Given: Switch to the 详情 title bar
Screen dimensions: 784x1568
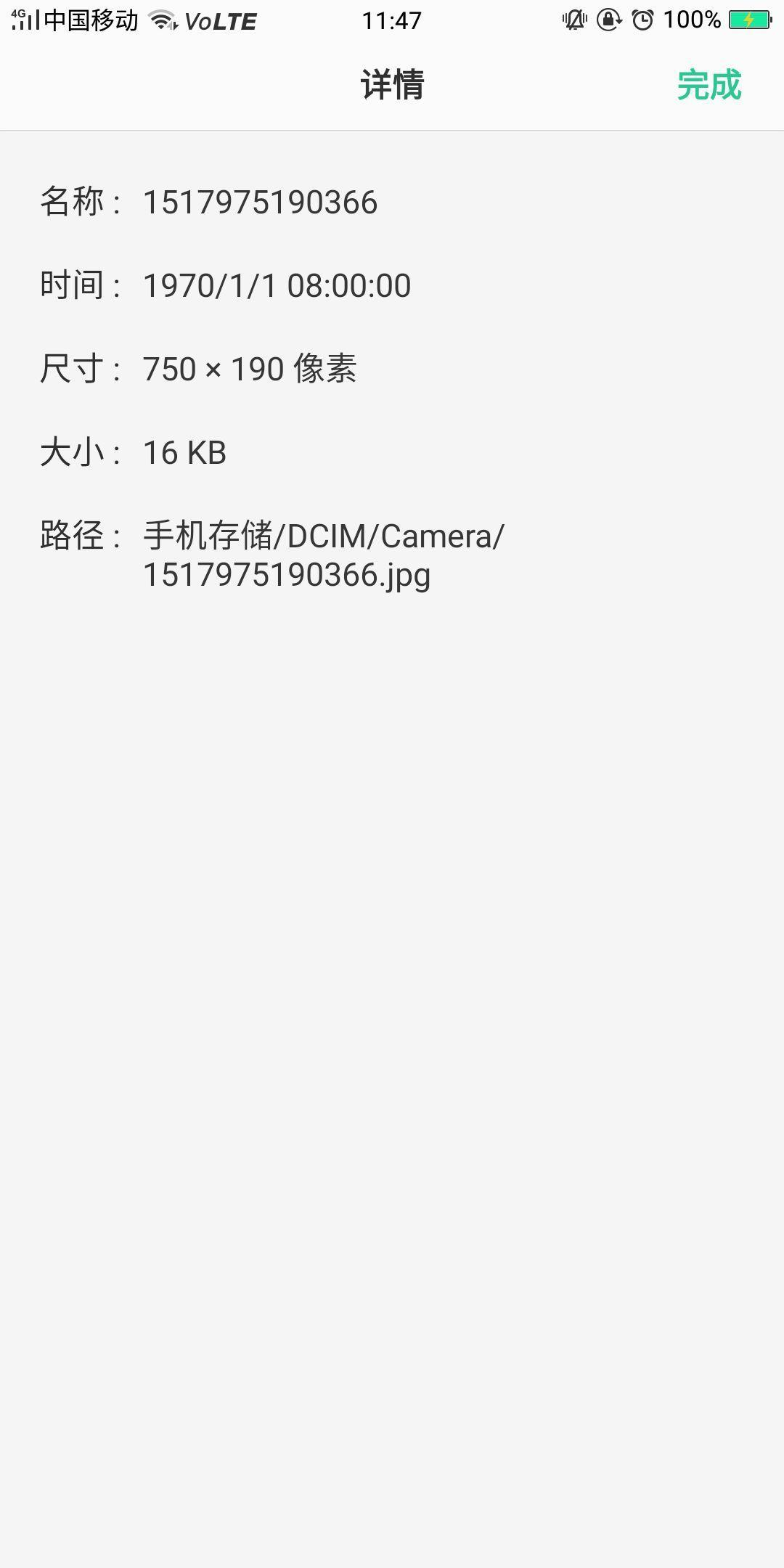Looking at the screenshot, I should point(392,85).
